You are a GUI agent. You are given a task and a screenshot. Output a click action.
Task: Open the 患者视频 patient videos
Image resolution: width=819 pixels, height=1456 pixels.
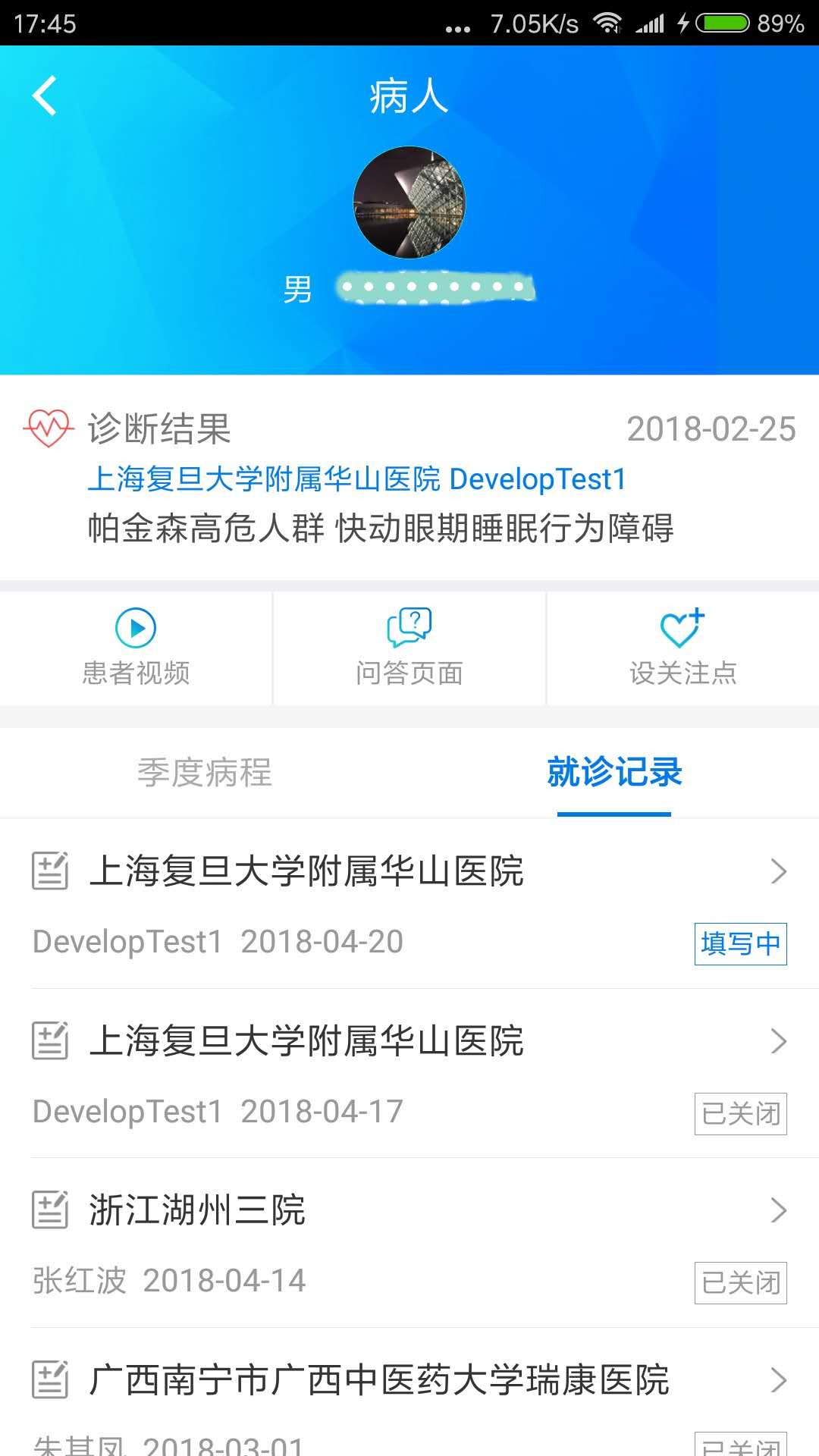136,648
